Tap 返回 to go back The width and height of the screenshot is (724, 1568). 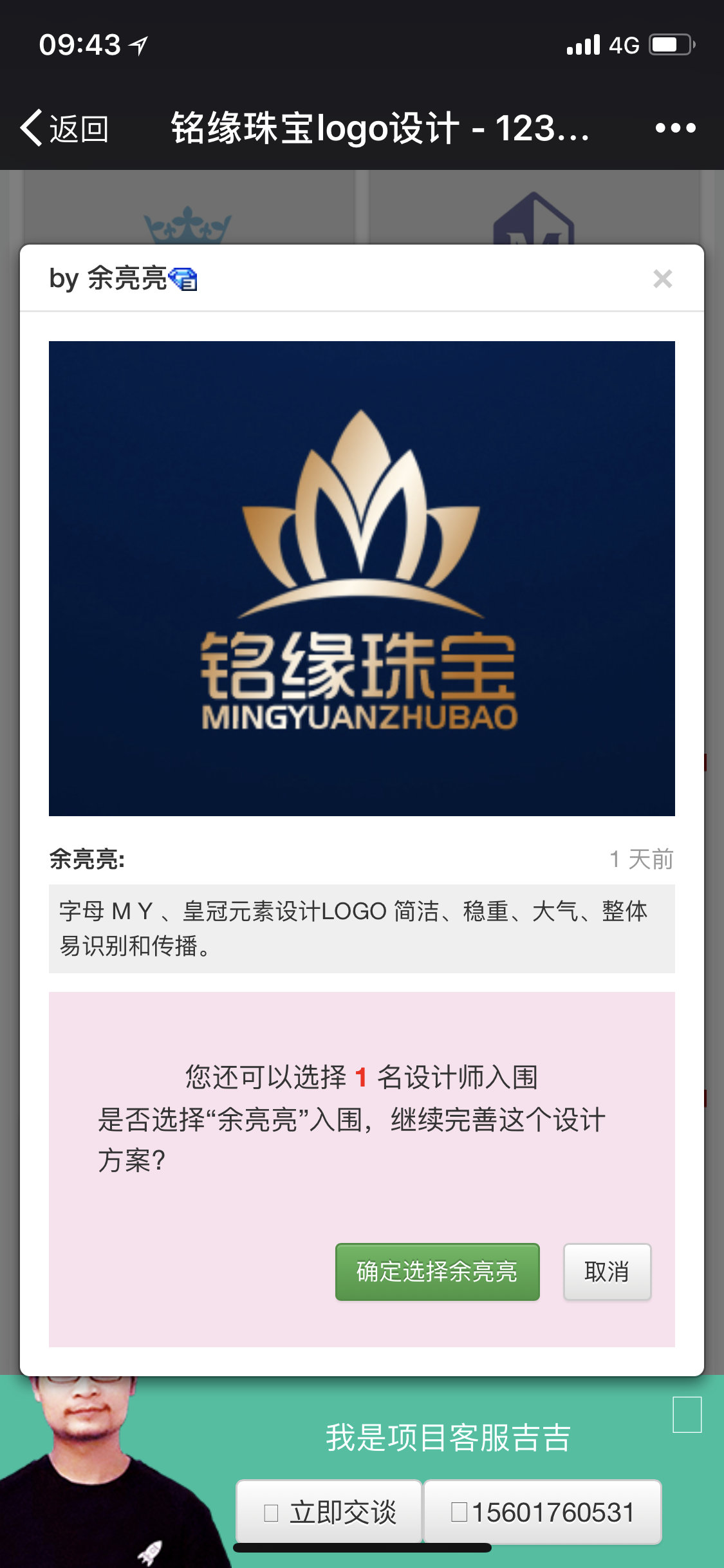[64, 128]
